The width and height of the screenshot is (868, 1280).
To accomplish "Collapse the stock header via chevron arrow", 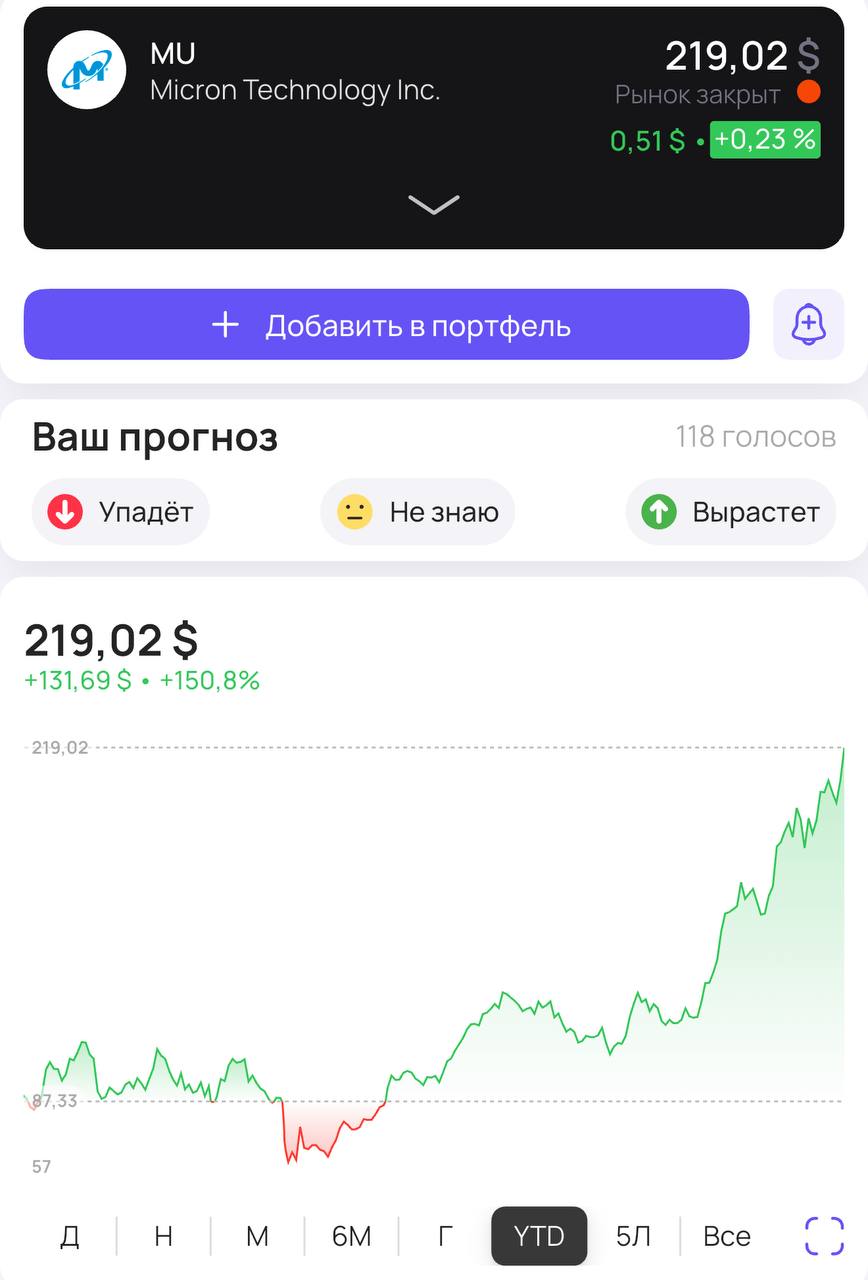I will click(433, 206).
